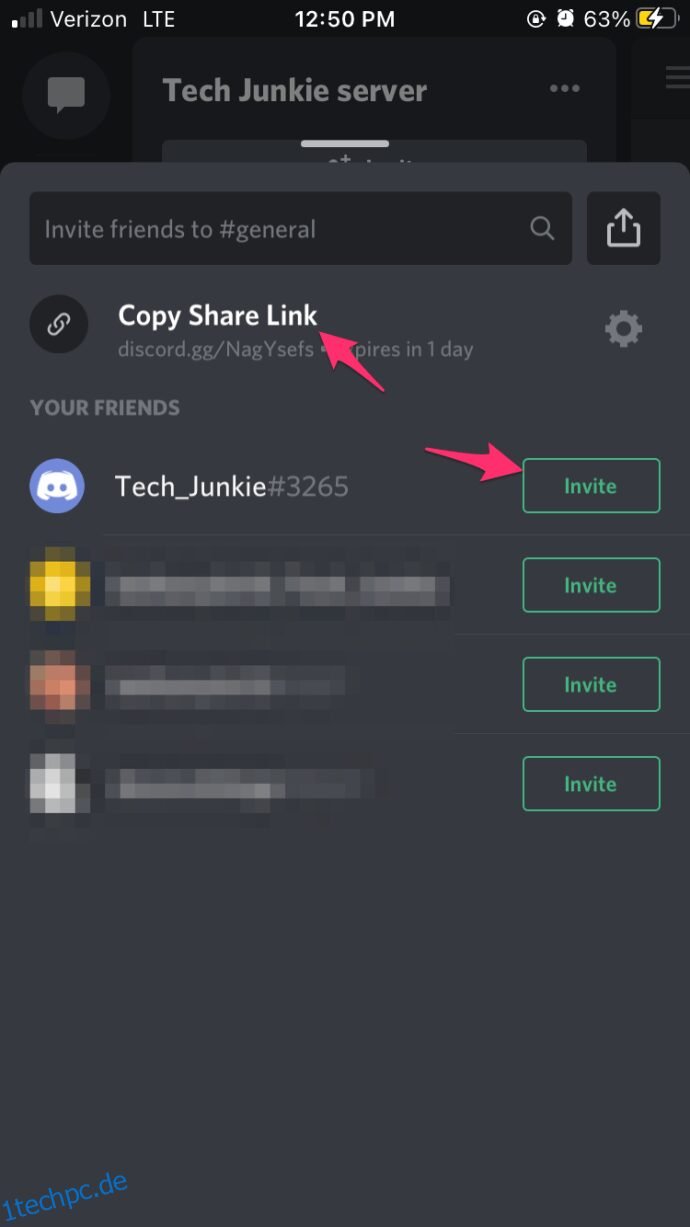Tap the Invite friends to #general search field
This screenshot has height=1227, width=690.
point(285,229)
